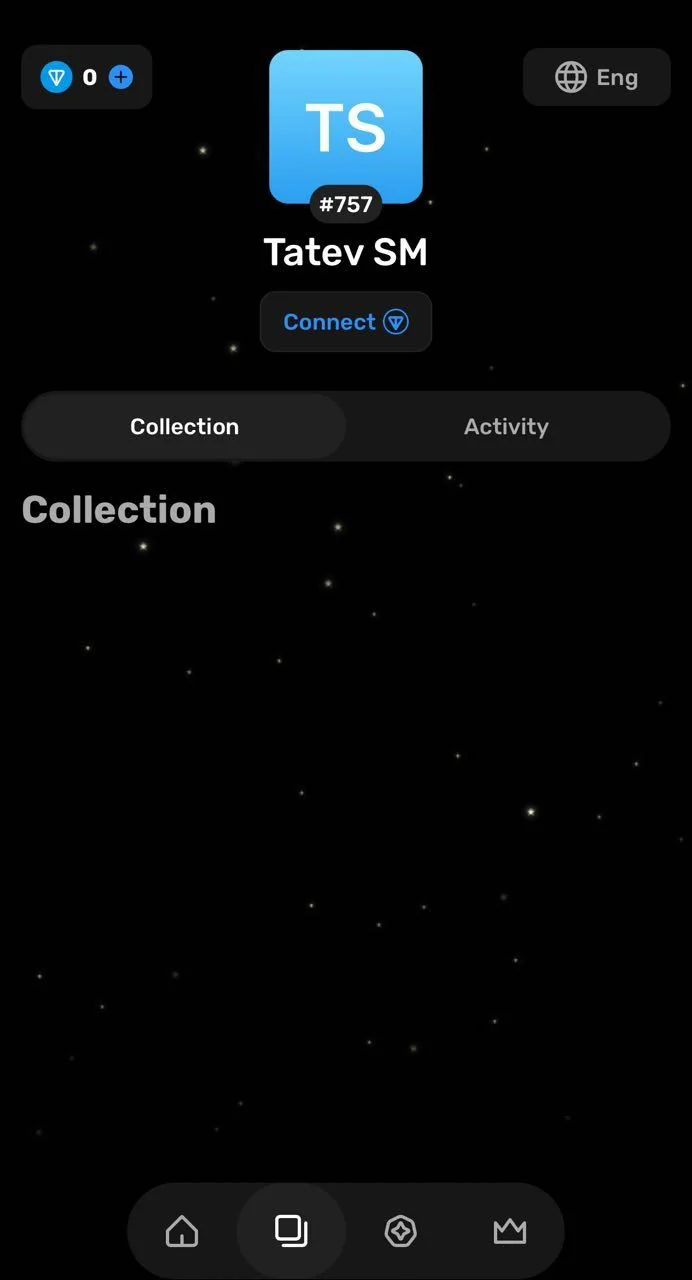Connect a TON wallet
This screenshot has height=1280, width=692.
click(x=346, y=322)
